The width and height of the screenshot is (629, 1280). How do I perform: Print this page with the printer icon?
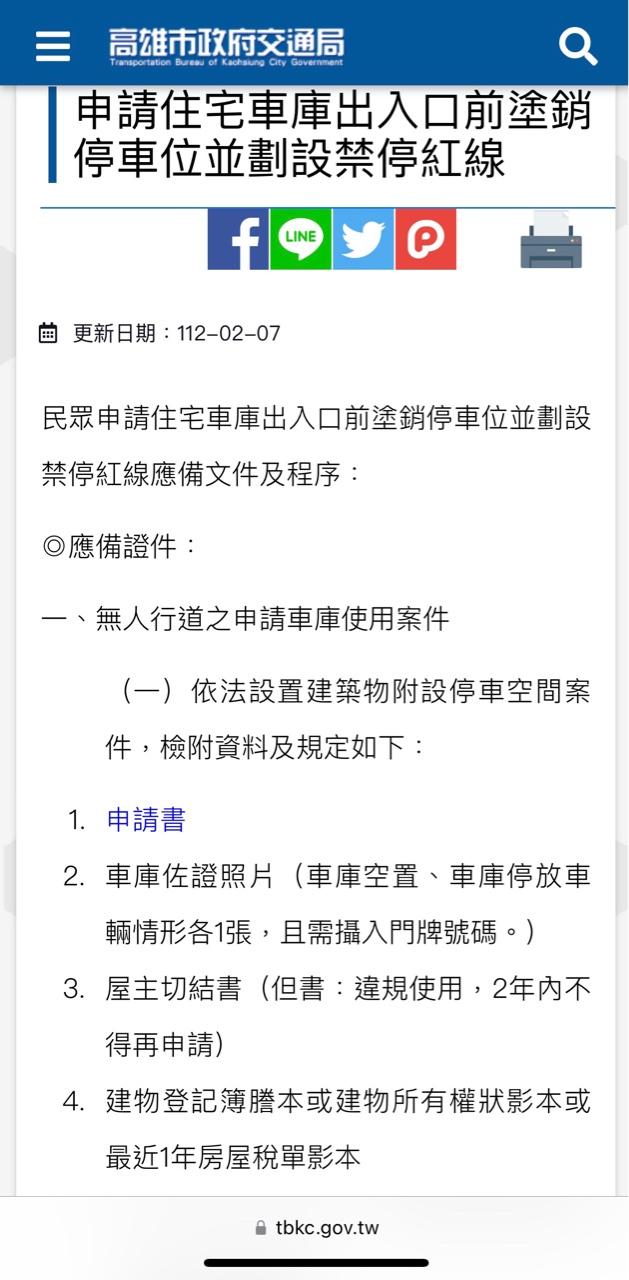(551, 241)
